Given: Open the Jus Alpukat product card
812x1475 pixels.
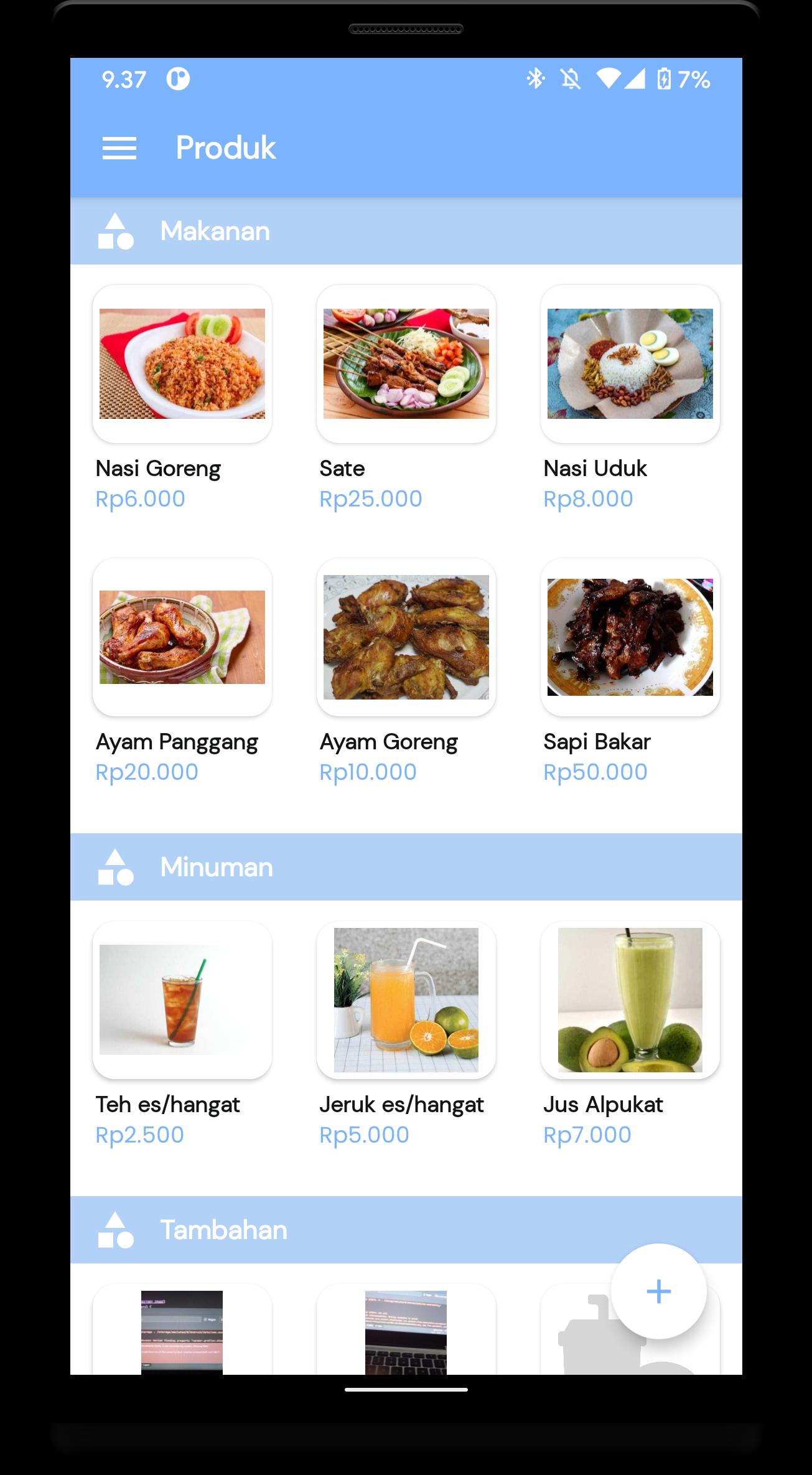Looking at the screenshot, I should 630,1000.
